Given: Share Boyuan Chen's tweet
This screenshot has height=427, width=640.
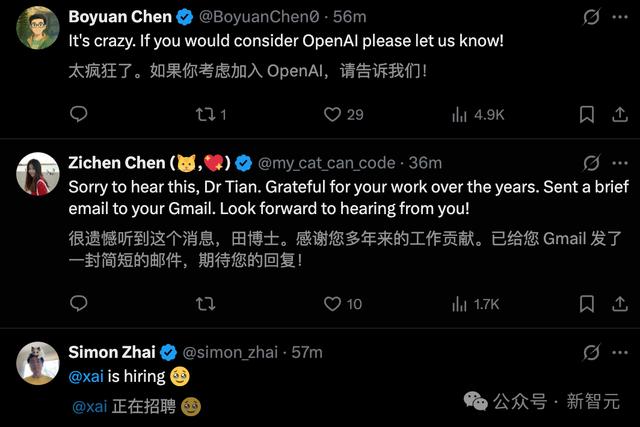Looking at the screenshot, I should coord(620,114).
